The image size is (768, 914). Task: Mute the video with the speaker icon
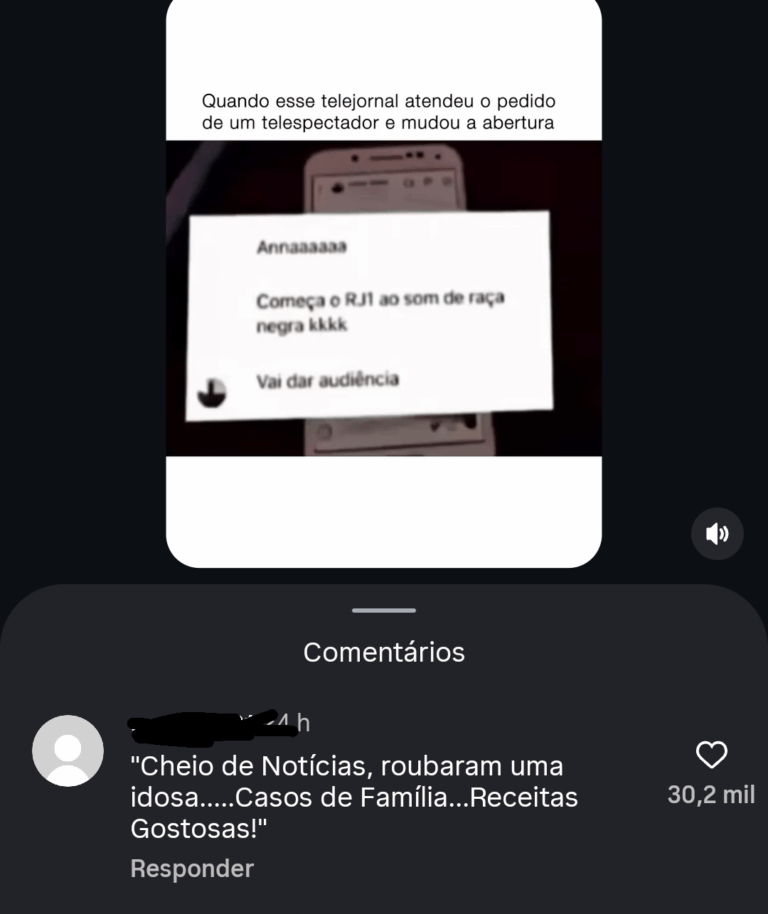point(717,534)
